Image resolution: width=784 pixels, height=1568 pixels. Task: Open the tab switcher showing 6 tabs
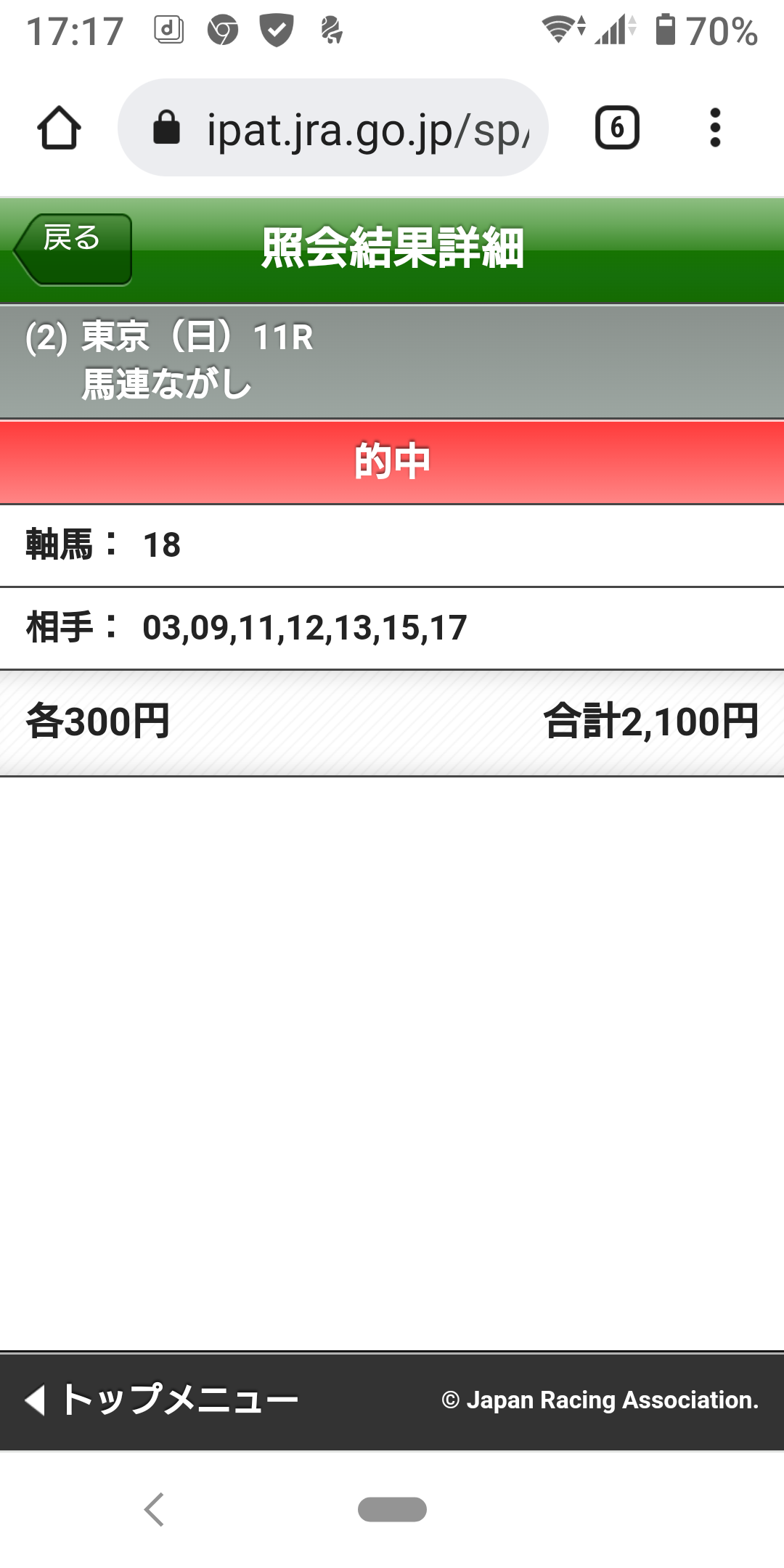point(618,126)
